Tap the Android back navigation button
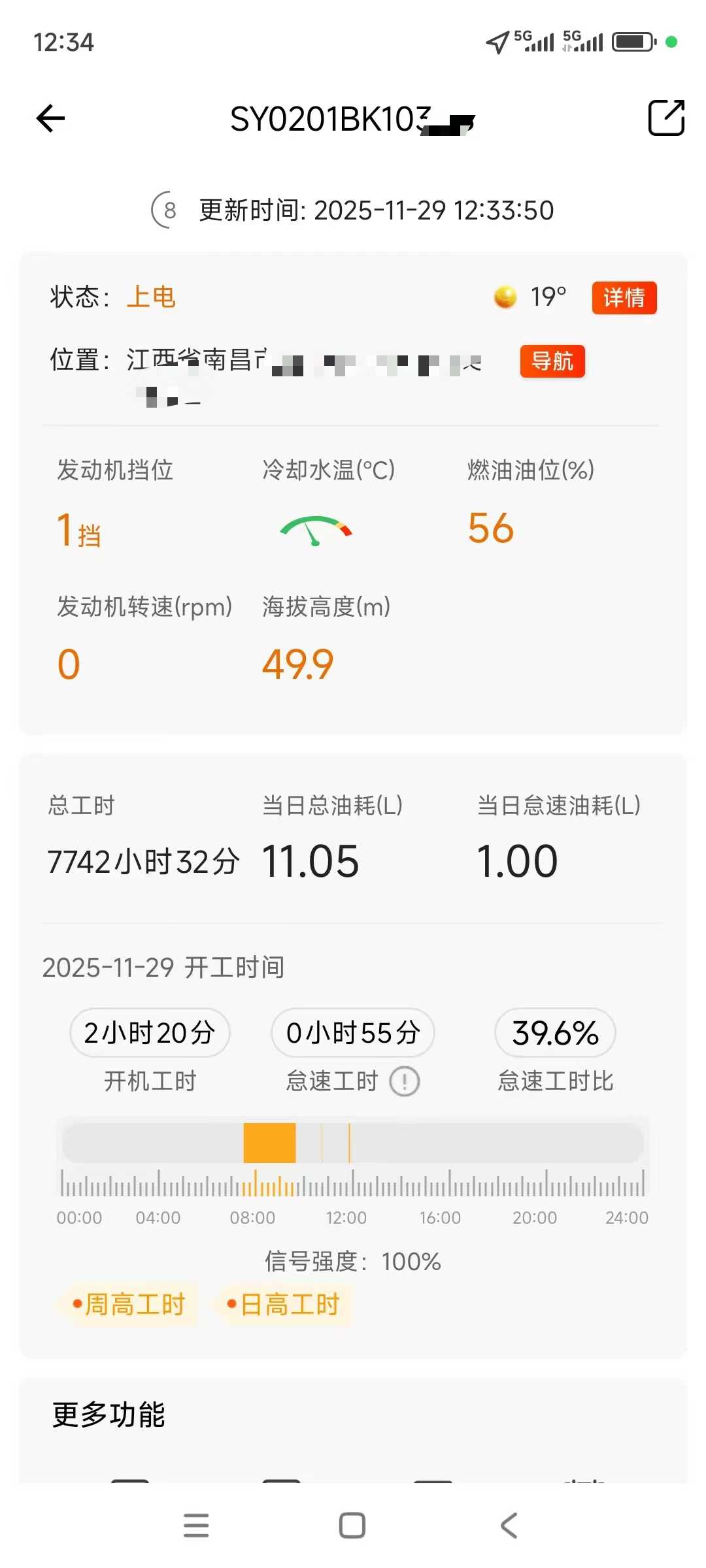Viewport: 706px width, 1568px height. click(x=509, y=1525)
